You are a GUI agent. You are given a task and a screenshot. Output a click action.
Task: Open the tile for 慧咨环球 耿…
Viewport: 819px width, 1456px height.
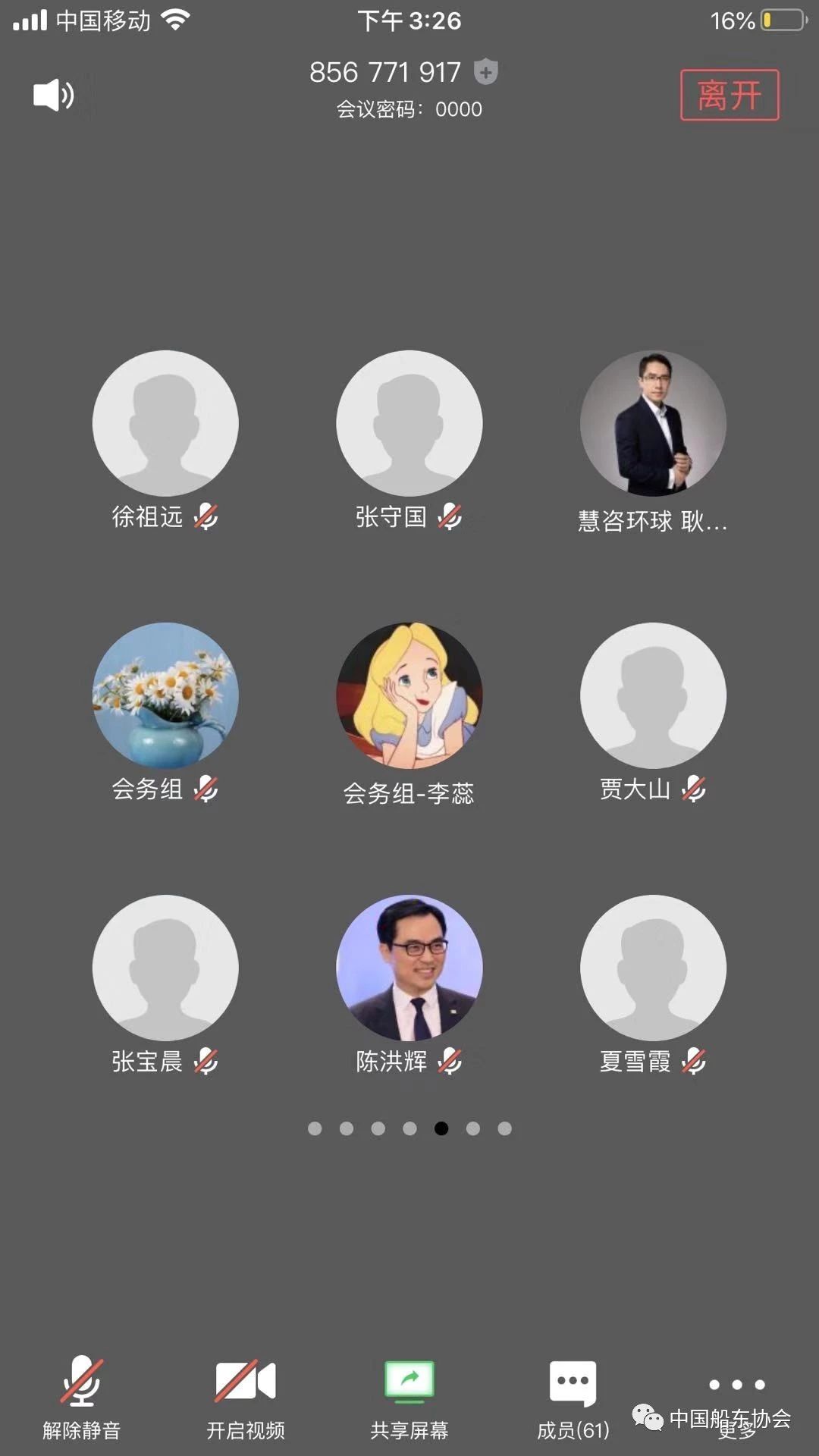[653, 423]
